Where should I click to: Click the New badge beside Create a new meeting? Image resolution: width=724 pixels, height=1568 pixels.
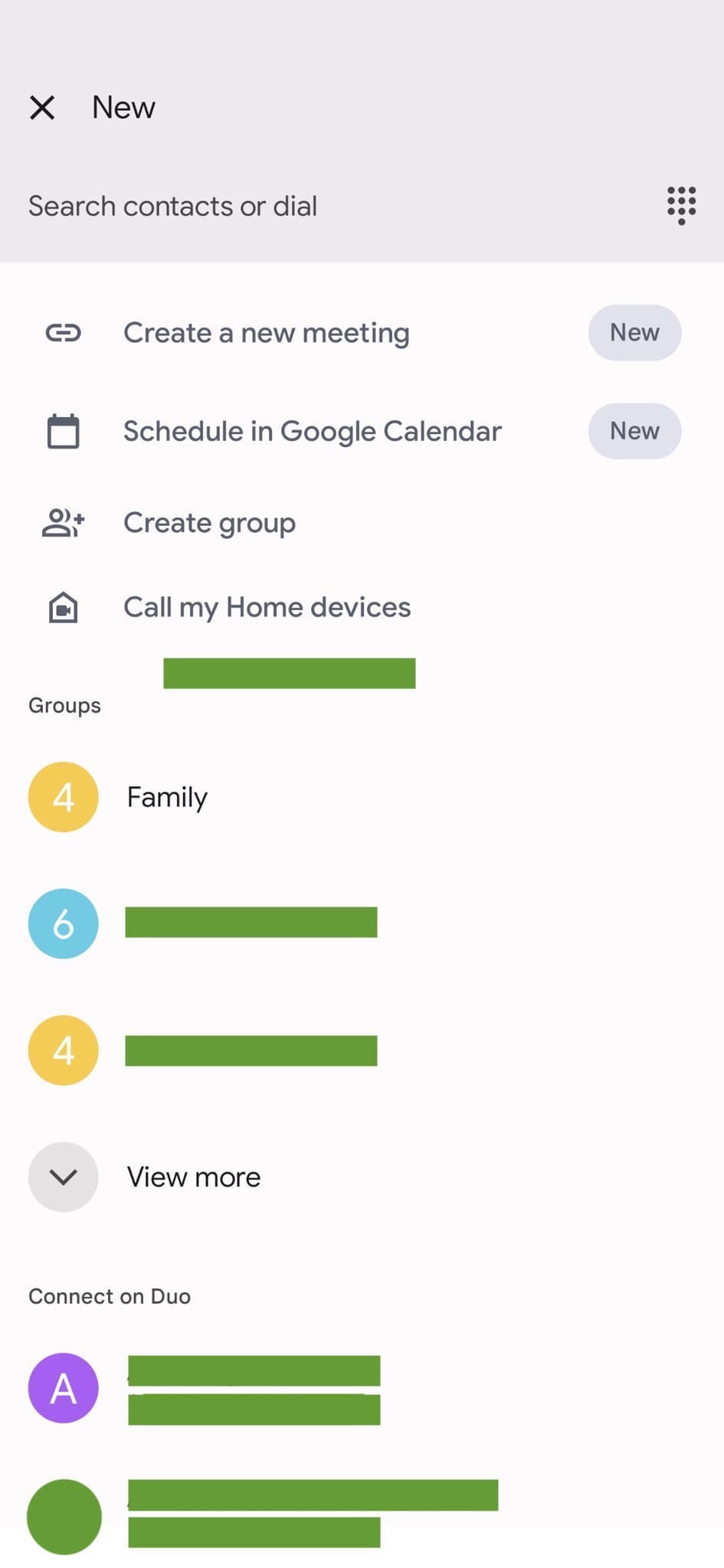(634, 332)
